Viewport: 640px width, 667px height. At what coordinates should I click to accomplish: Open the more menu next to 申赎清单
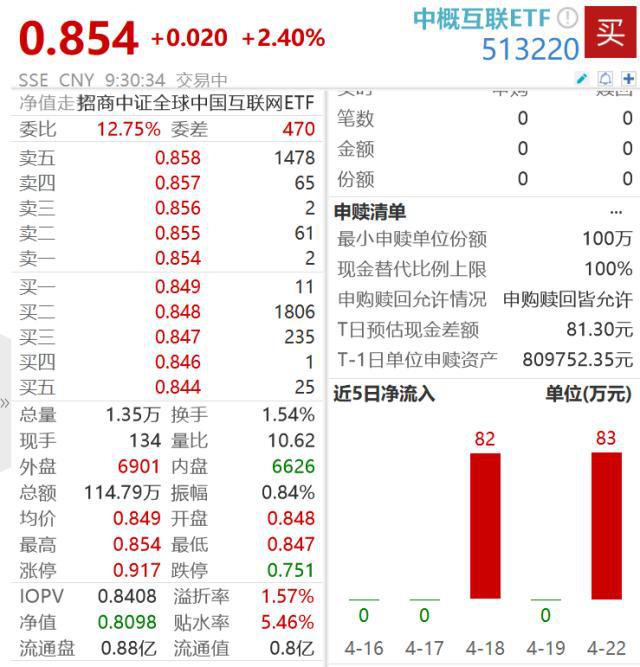(x=616, y=212)
